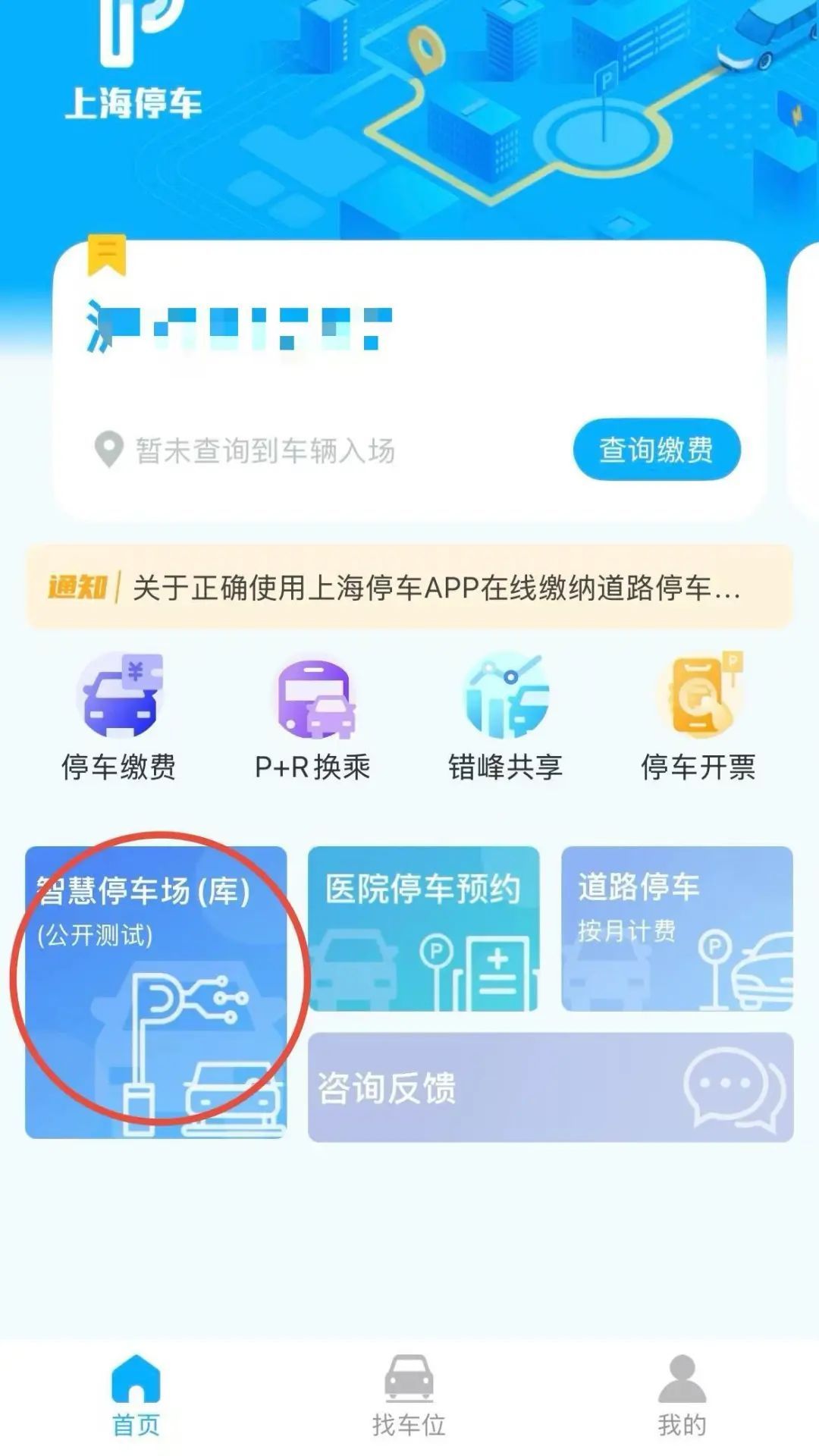Open 医院停车预约 hospital parking reservation

423,928
